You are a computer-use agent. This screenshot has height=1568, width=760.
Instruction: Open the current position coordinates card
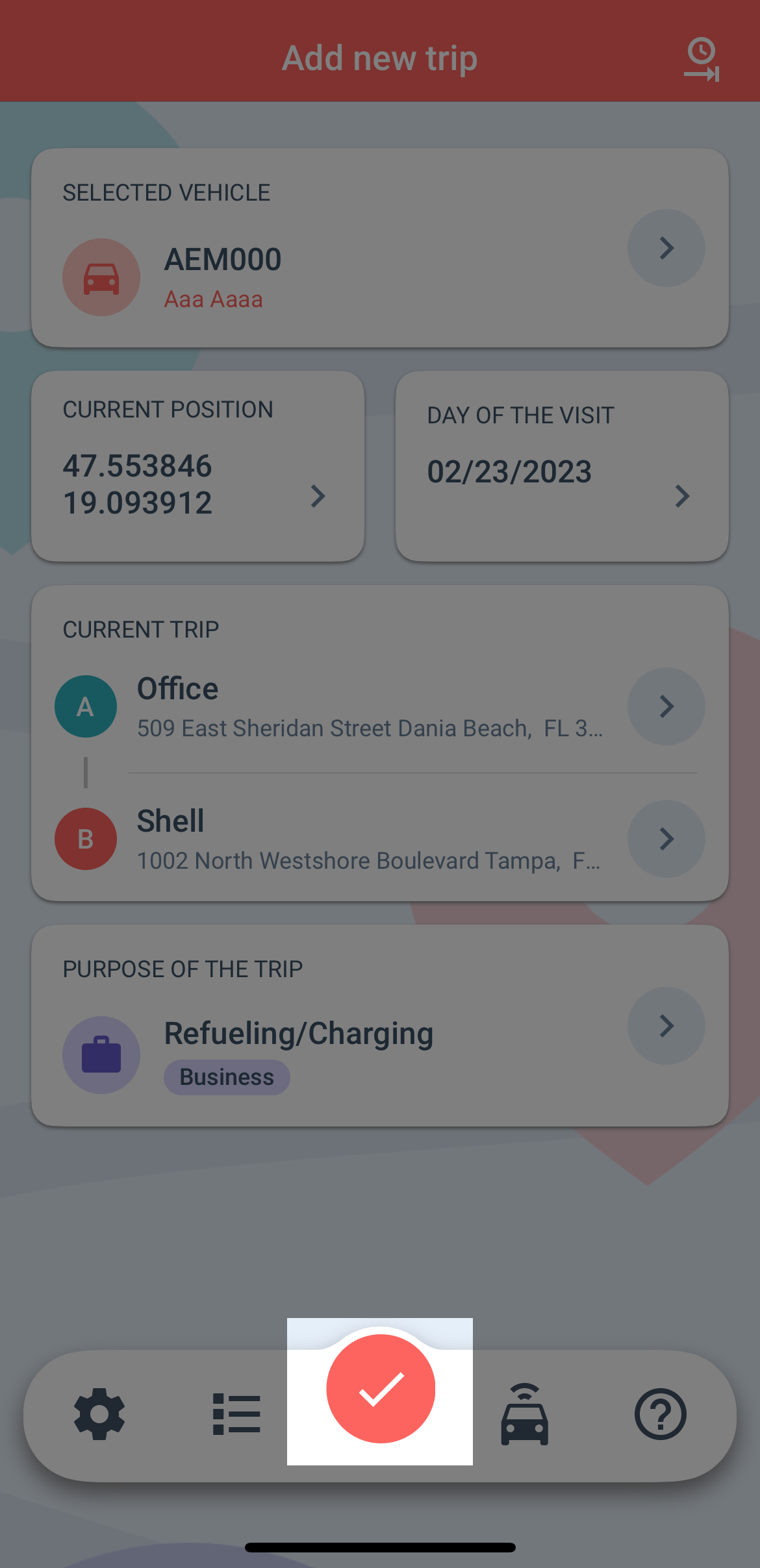[x=197, y=466]
